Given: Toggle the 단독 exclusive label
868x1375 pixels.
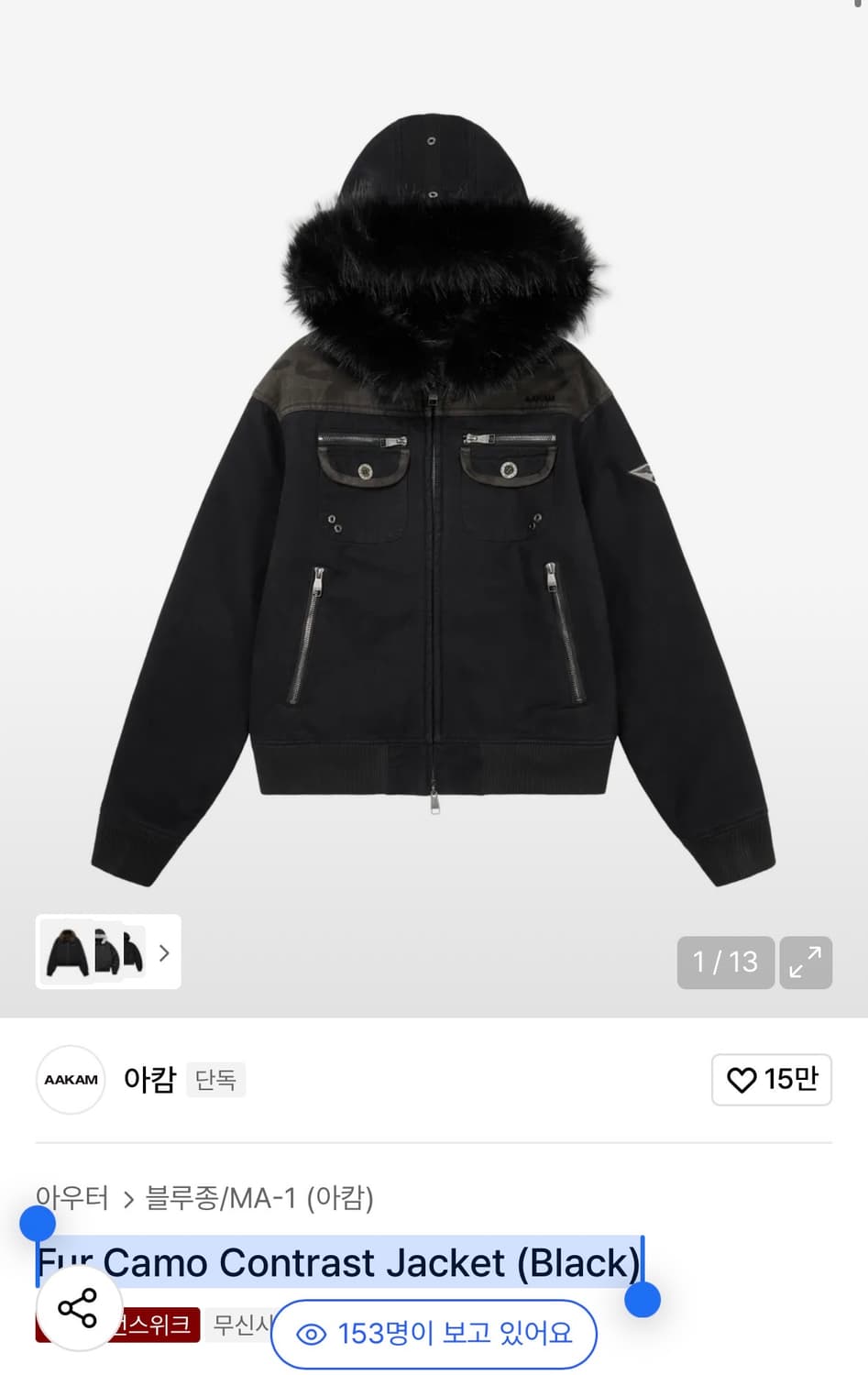Looking at the screenshot, I should [x=215, y=1080].
